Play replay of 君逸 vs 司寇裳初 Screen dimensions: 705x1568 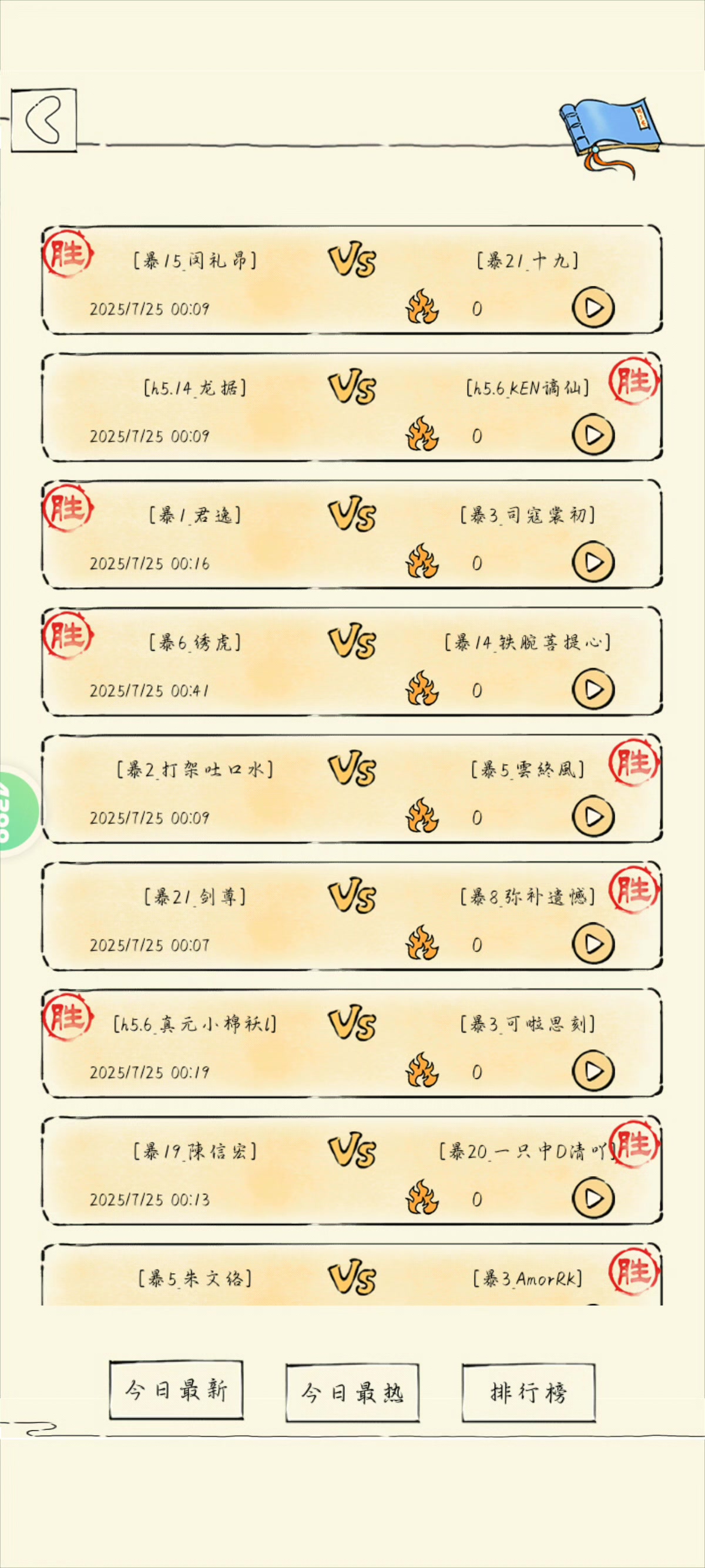tap(593, 563)
